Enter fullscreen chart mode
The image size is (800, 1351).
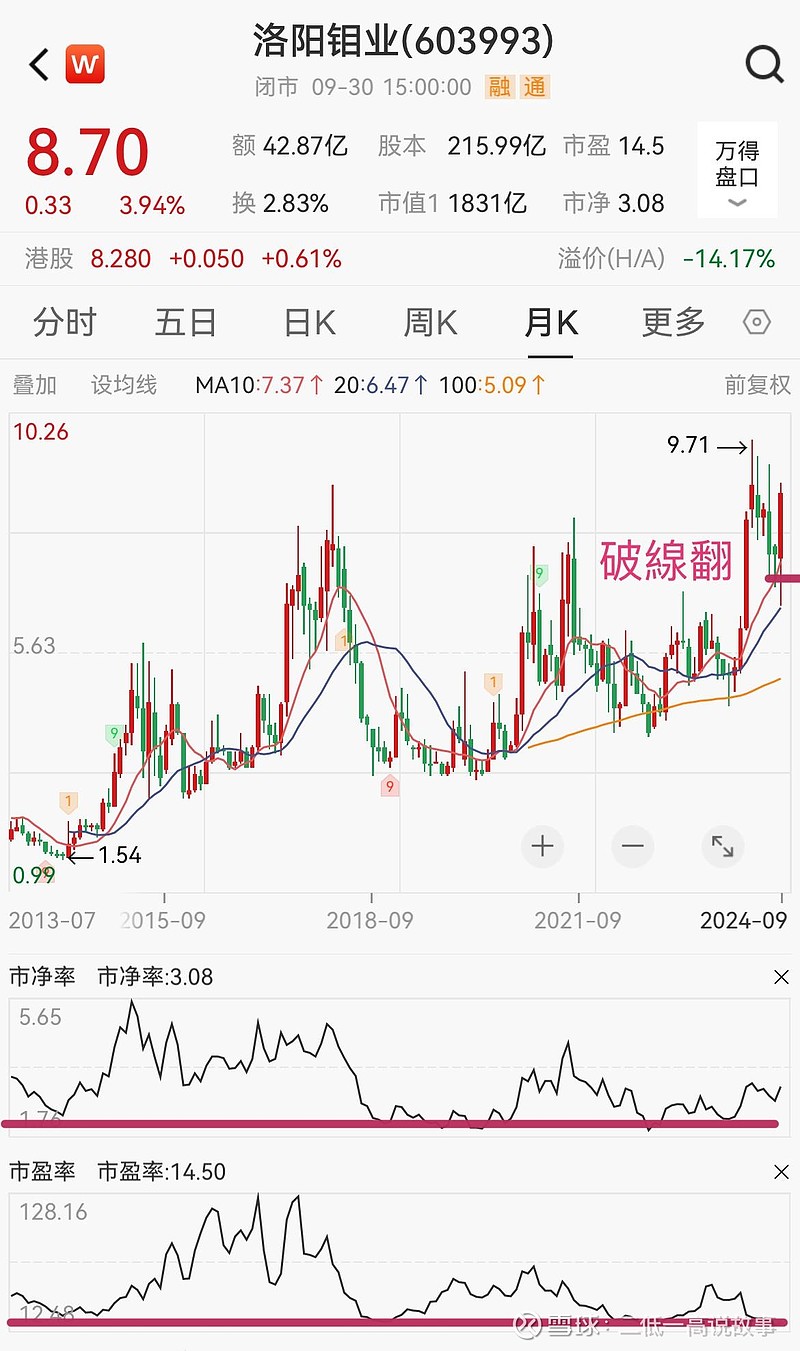(722, 846)
